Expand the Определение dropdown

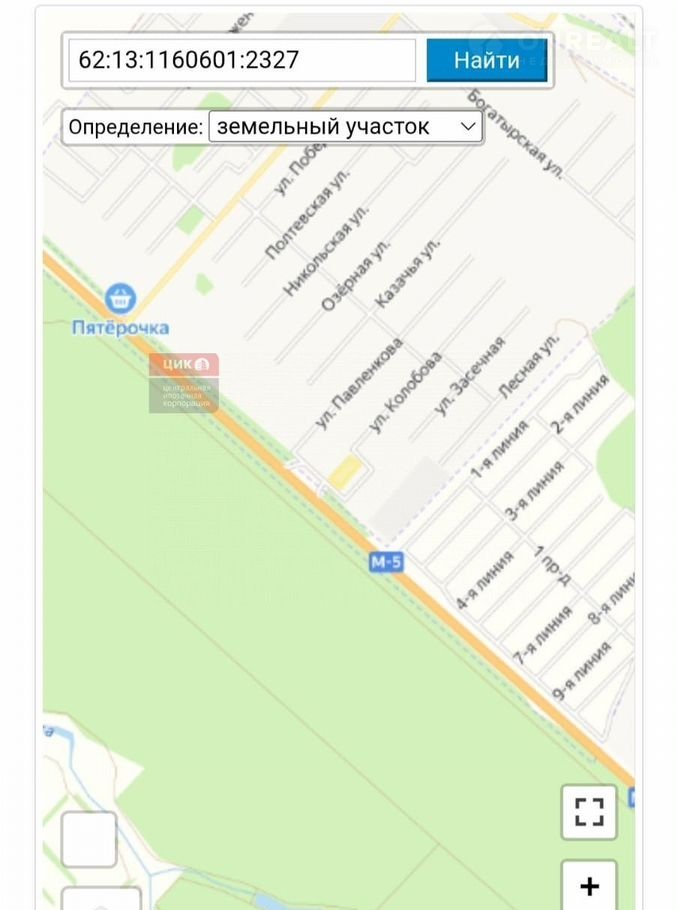345,127
